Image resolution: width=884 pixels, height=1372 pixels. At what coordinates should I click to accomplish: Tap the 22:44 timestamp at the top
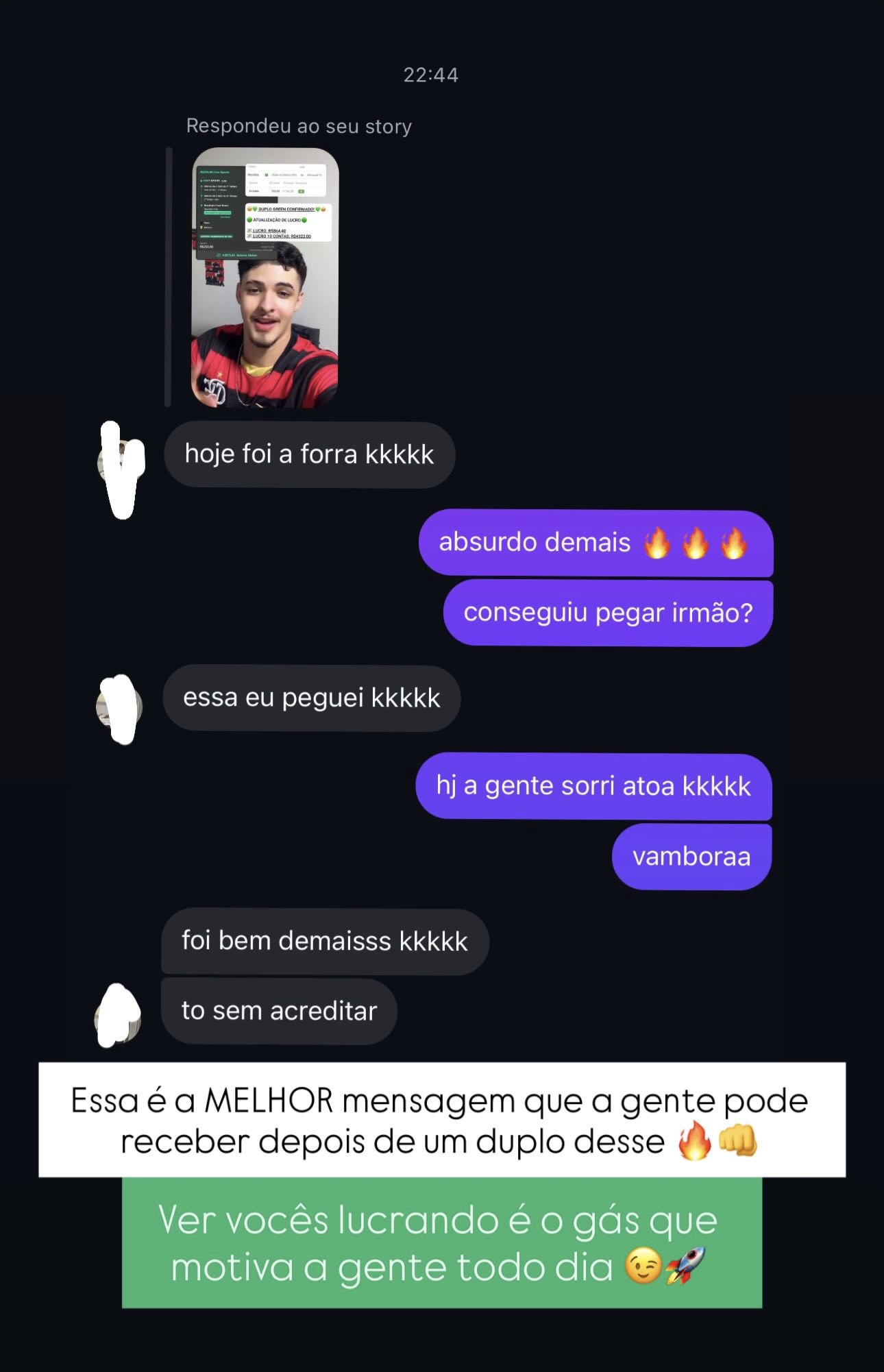tap(432, 75)
